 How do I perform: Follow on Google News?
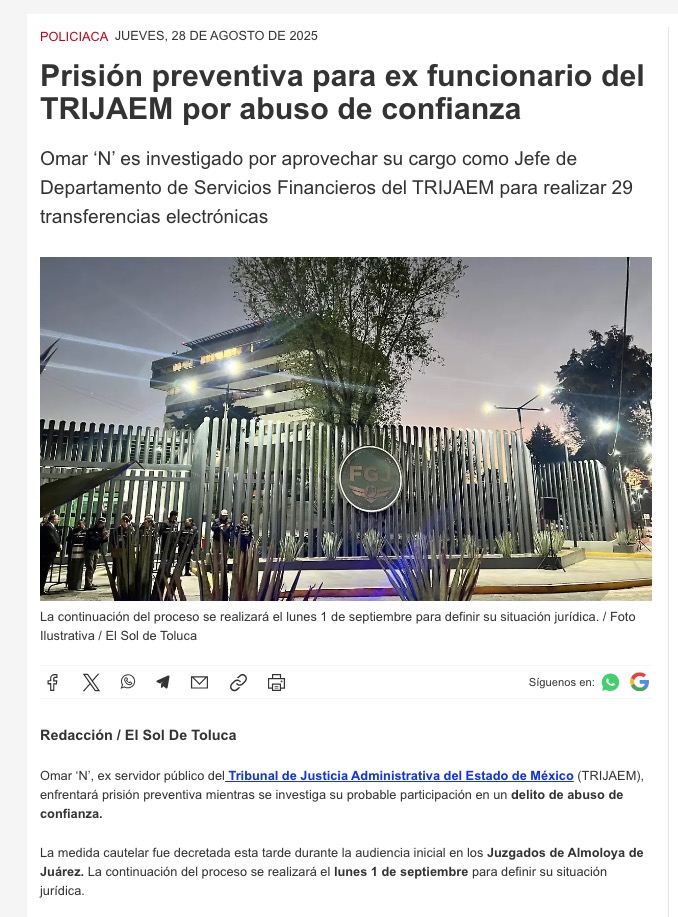639,682
